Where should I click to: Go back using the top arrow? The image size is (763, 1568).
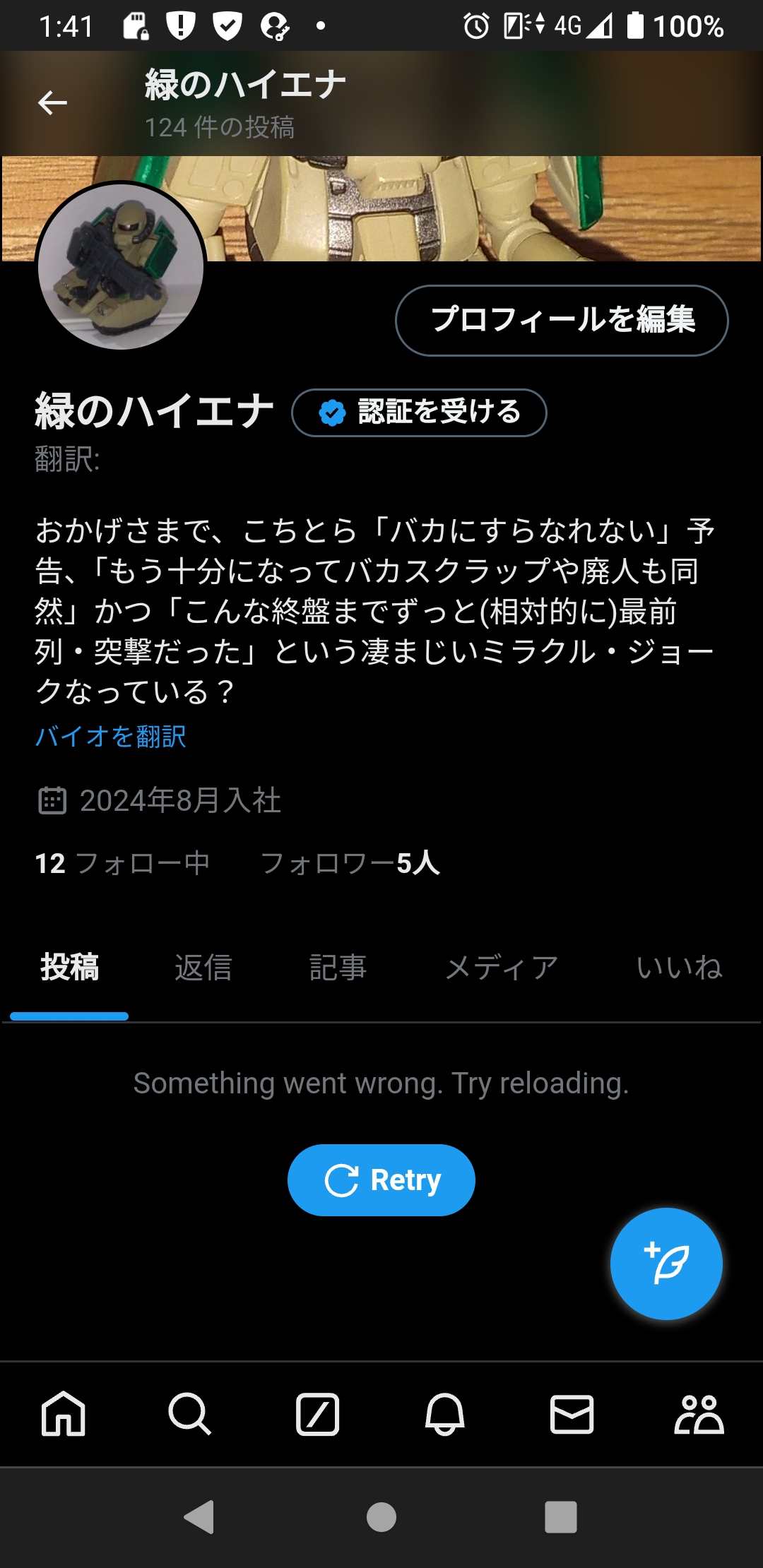[52, 103]
